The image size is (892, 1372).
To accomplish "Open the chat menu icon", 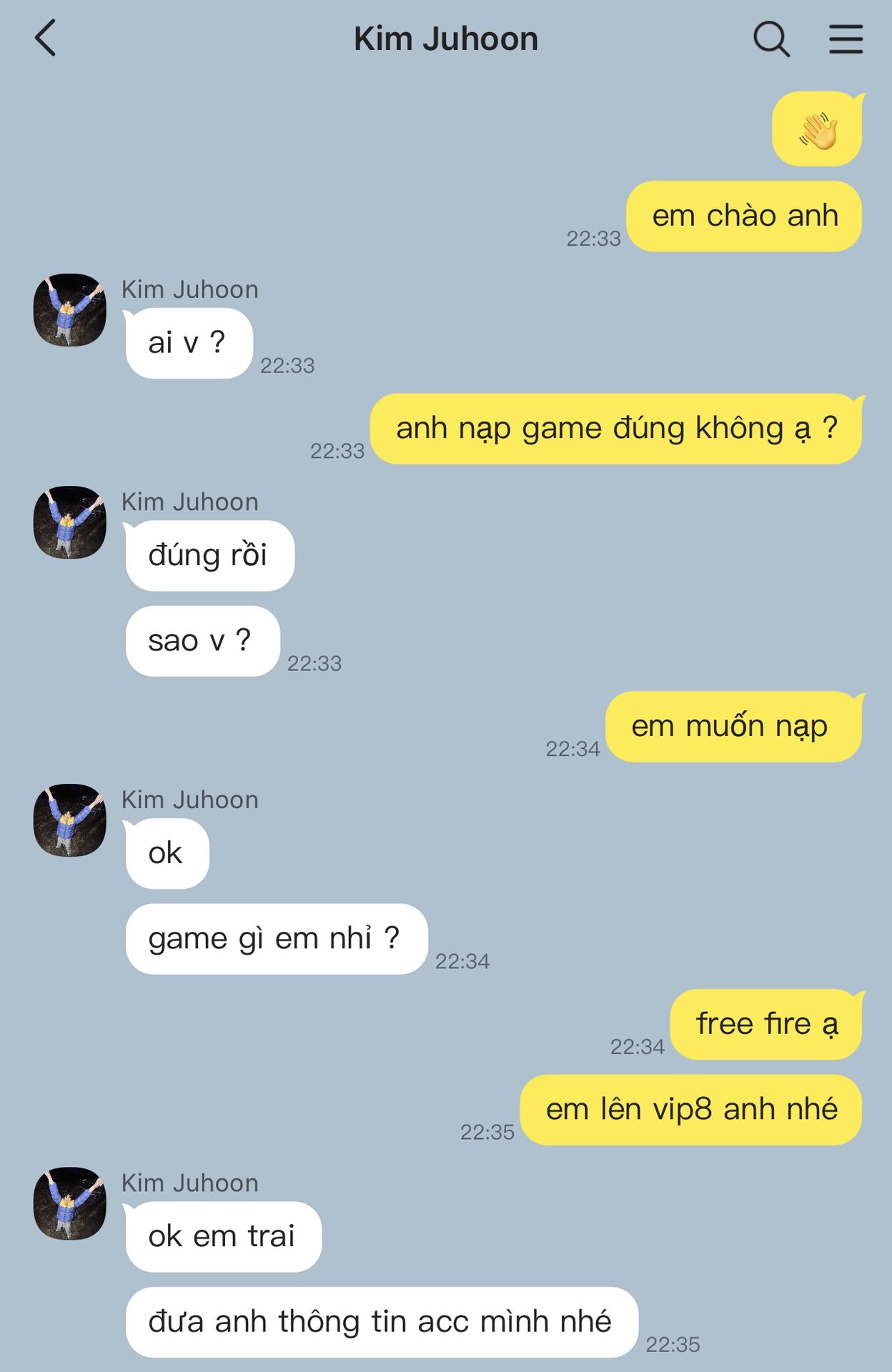I will pyautogui.click(x=846, y=39).
